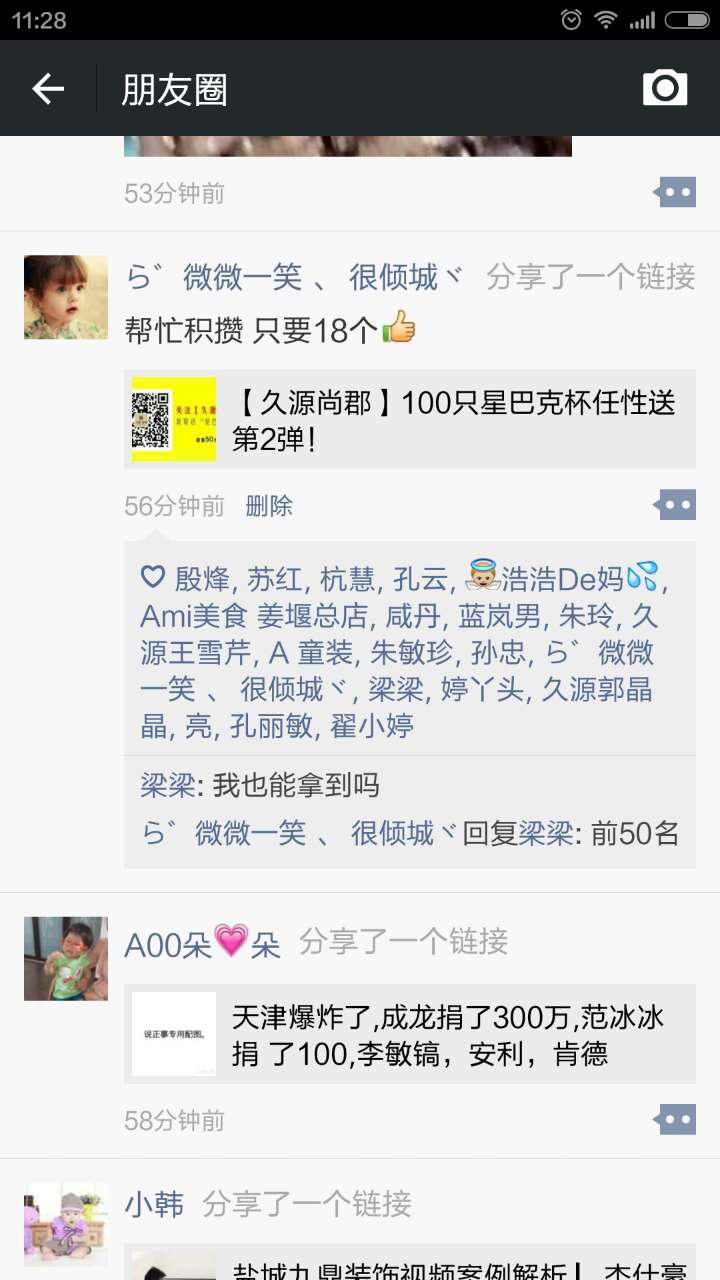Image resolution: width=720 pixels, height=1280 pixels.
Task: Tap the reply 前50名 to 梁梁
Action: tap(635, 833)
